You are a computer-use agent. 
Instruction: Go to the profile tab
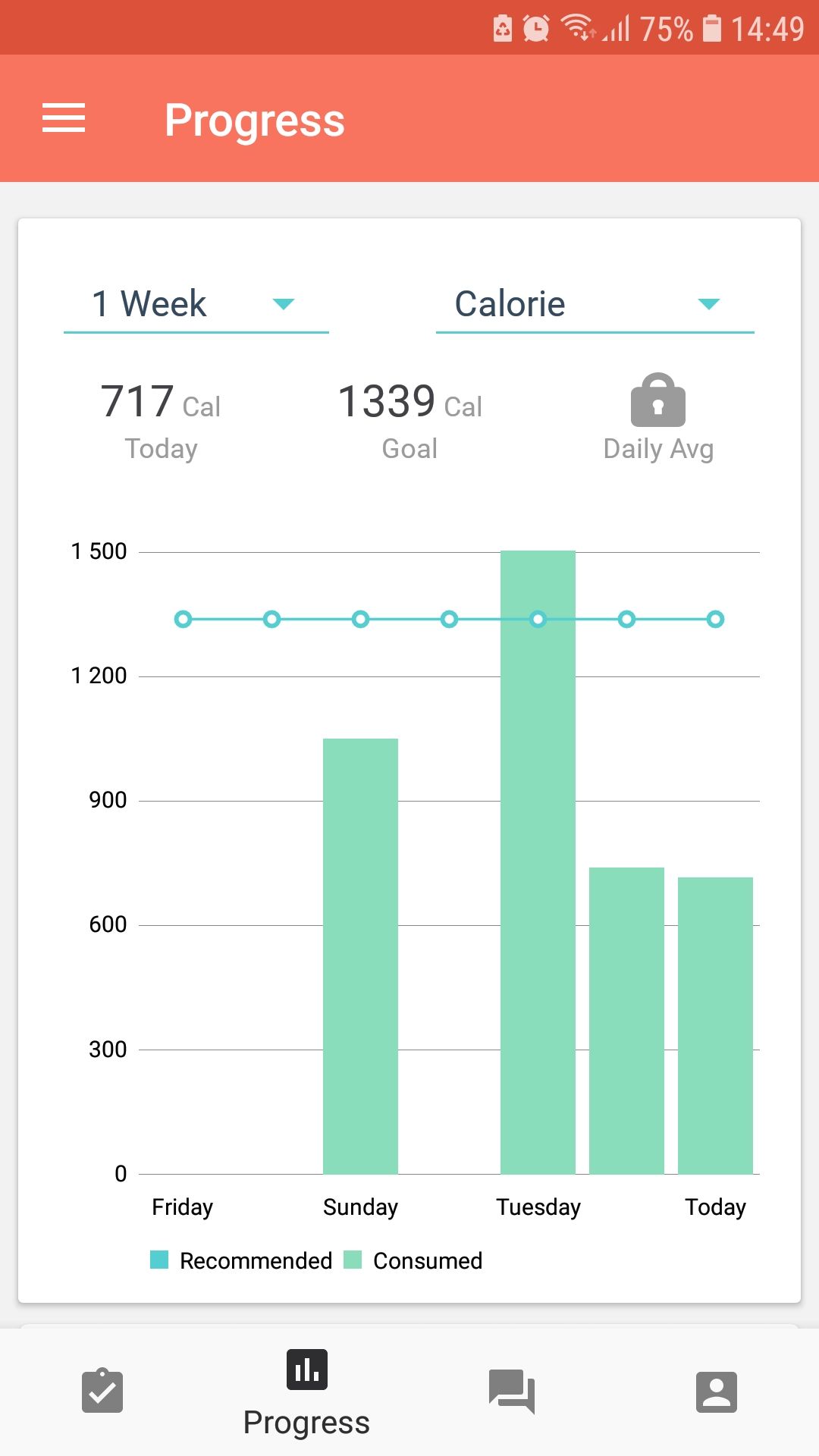716,1391
